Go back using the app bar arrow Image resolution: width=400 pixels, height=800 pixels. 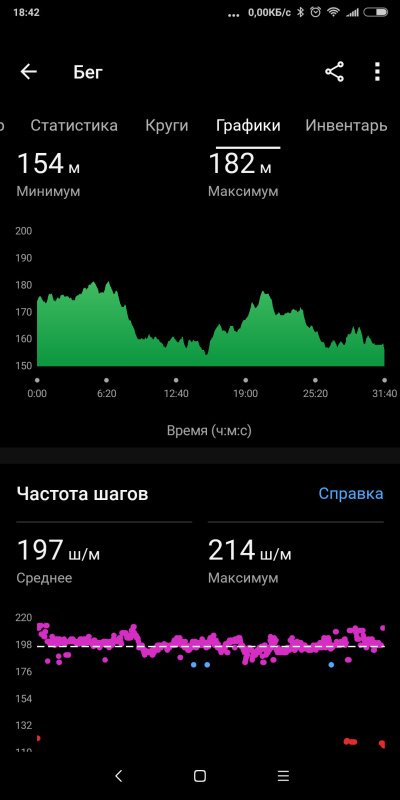tap(29, 72)
